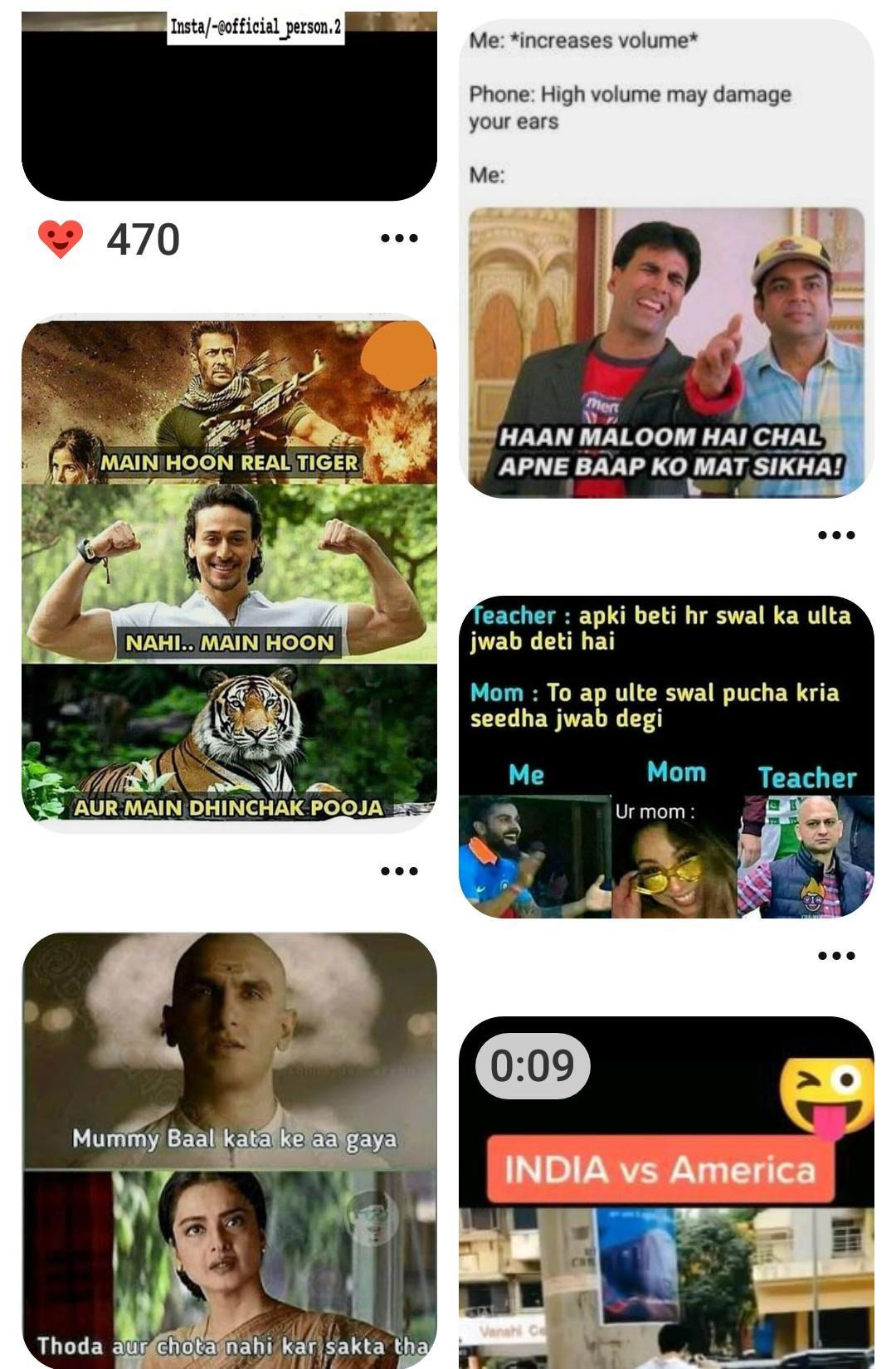Open the 'Main hoon real tiger' meme

coord(229,572)
